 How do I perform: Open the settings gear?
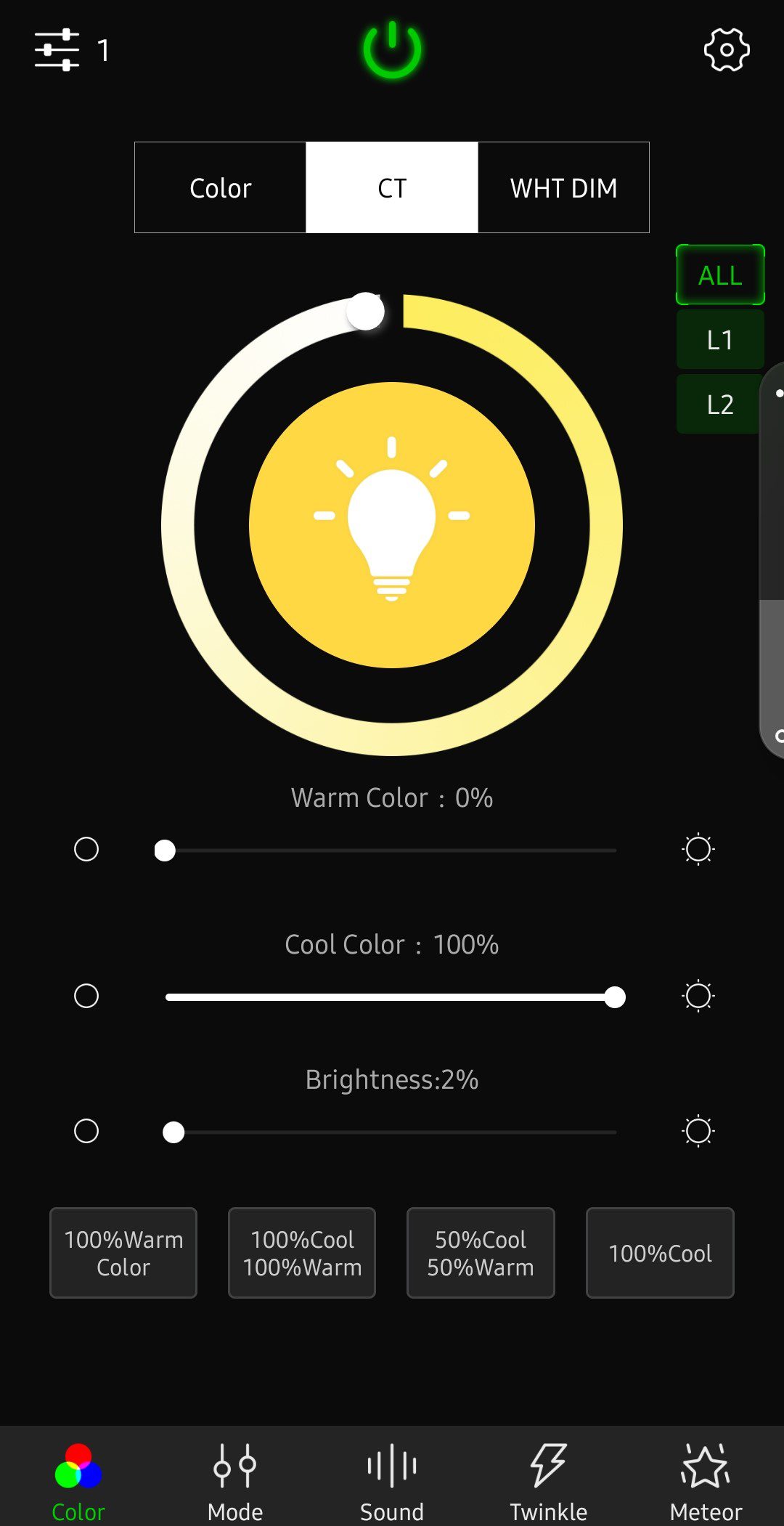726,50
